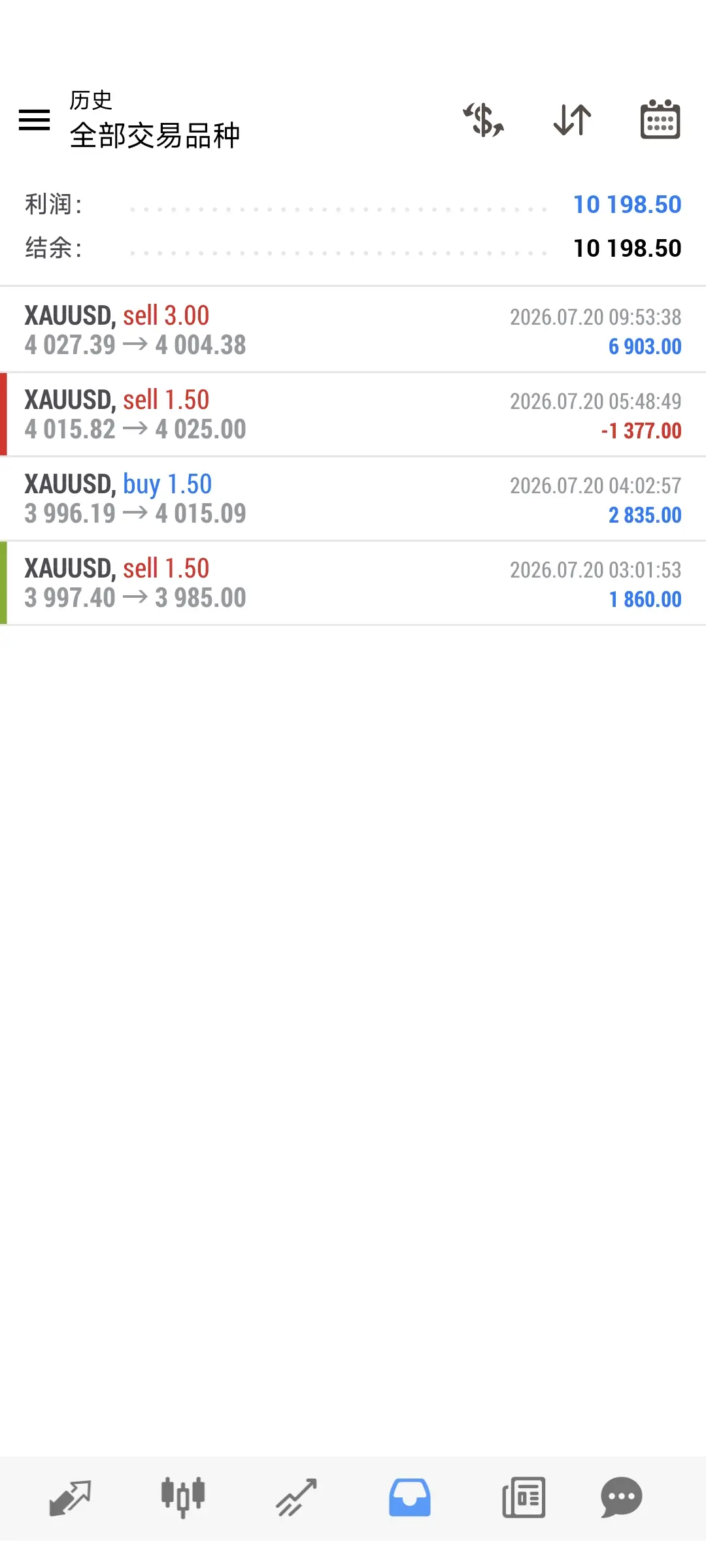This screenshot has width=706, height=1568.
Task: Expand the XAUUSD buy 1.50 trade
Action: pos(353,498)
